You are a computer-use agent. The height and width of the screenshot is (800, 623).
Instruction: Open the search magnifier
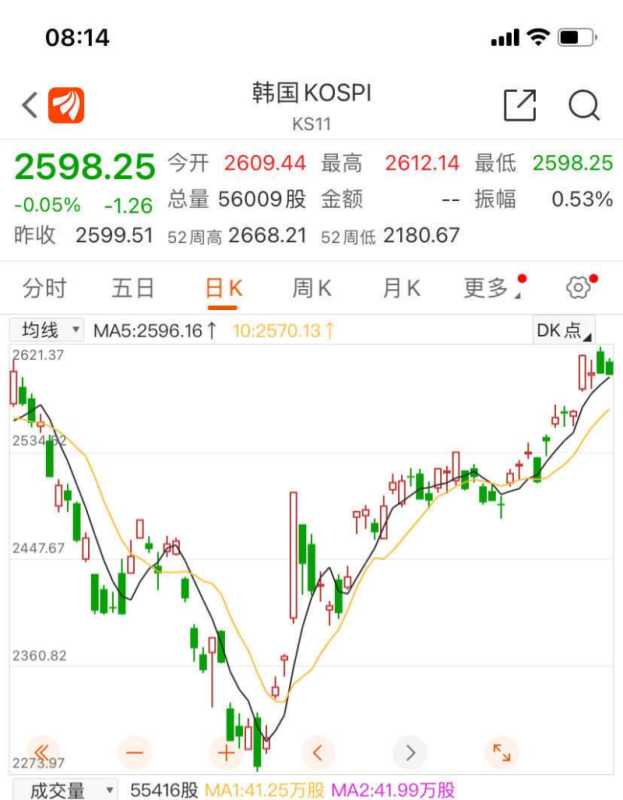pos(583,105)
